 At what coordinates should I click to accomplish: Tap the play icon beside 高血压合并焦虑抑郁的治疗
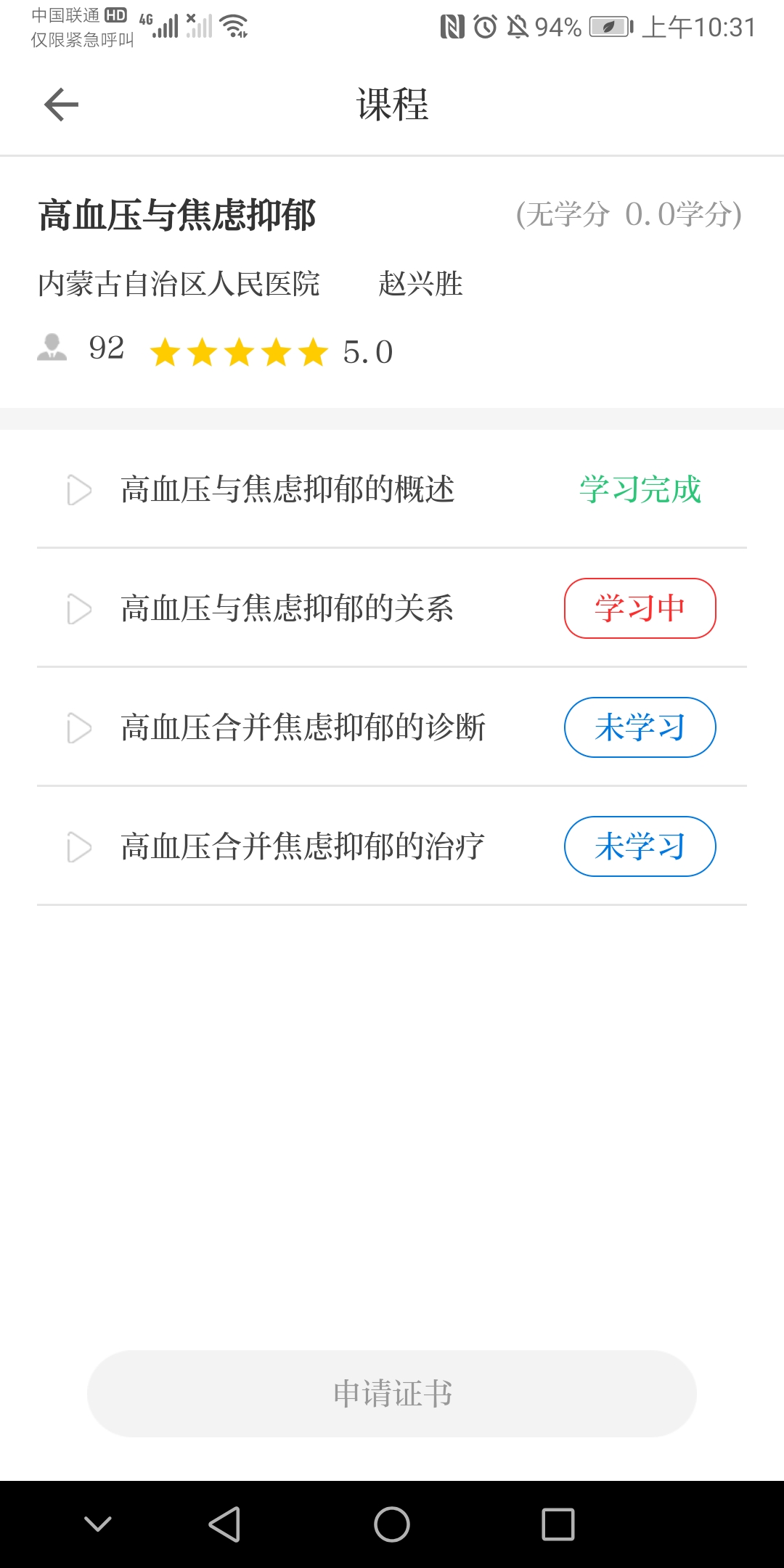[x=78, y=846]
